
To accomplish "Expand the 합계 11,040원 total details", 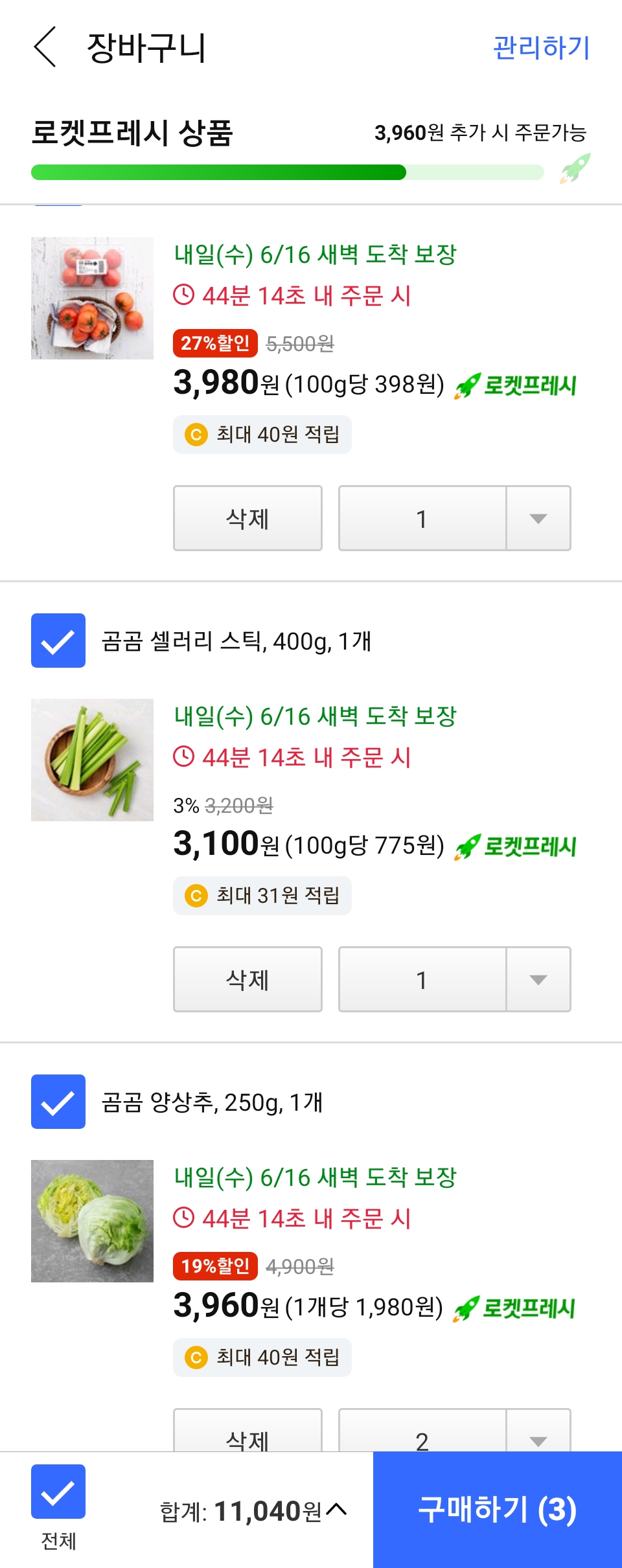I will pos(336,1510).
